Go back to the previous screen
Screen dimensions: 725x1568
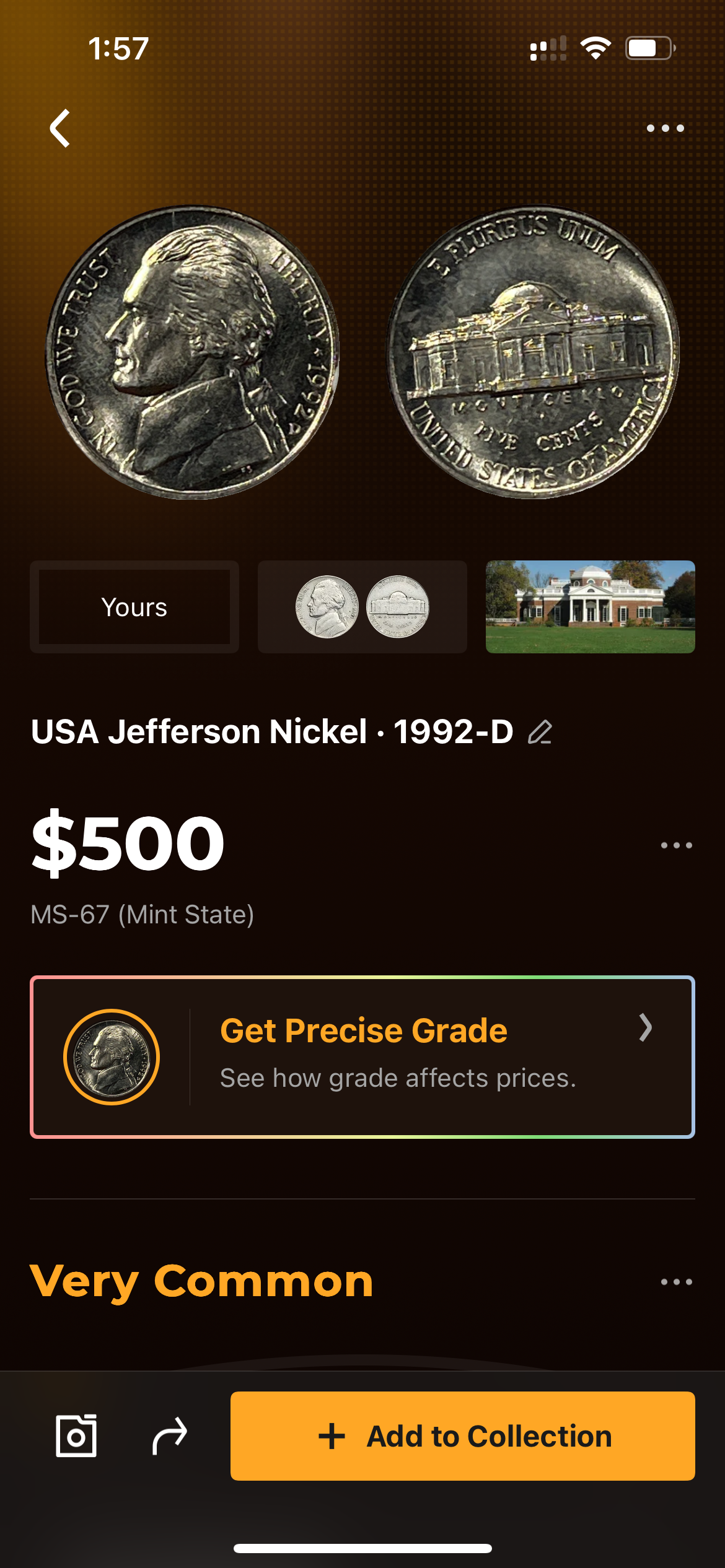coord(60,129)
